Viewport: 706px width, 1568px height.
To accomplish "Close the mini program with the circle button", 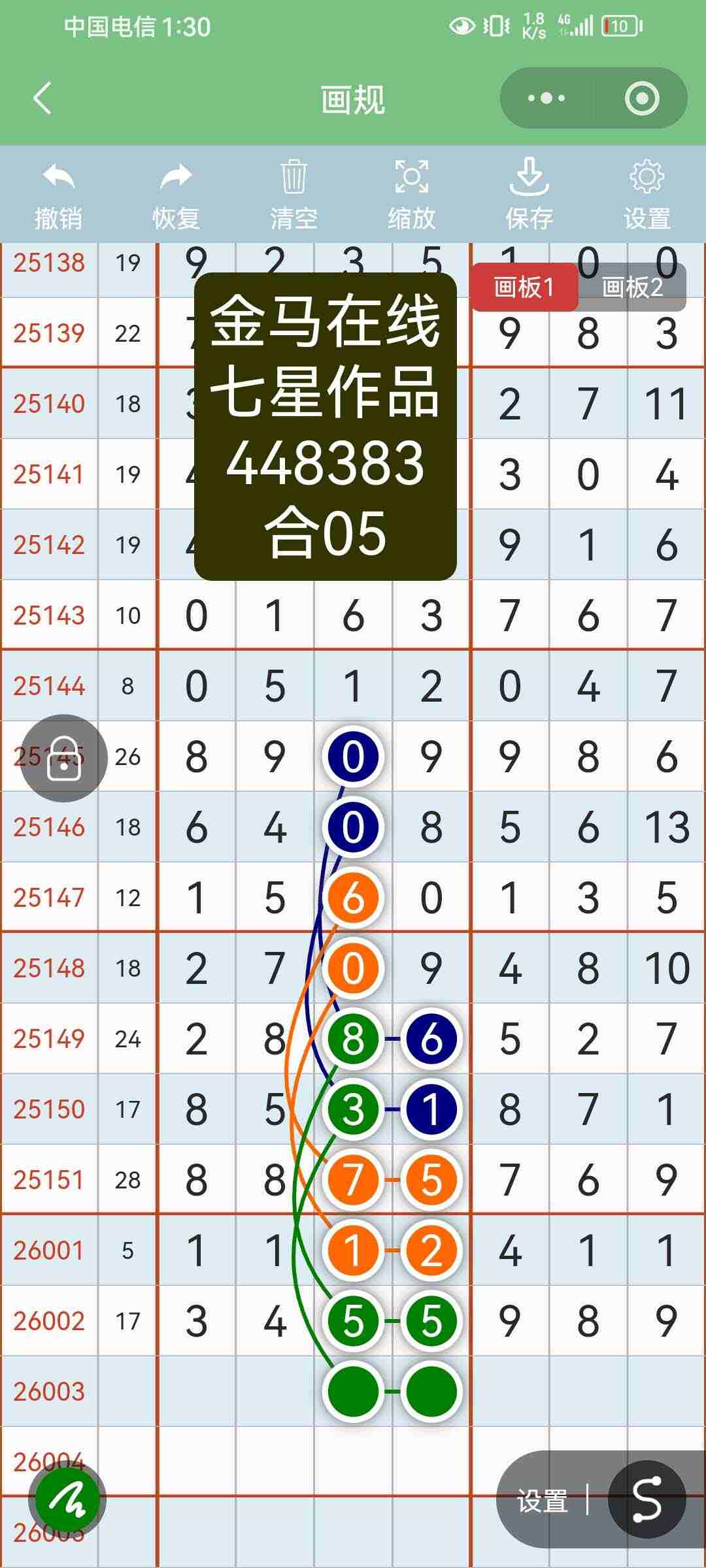I will click(x=641, y=99).
